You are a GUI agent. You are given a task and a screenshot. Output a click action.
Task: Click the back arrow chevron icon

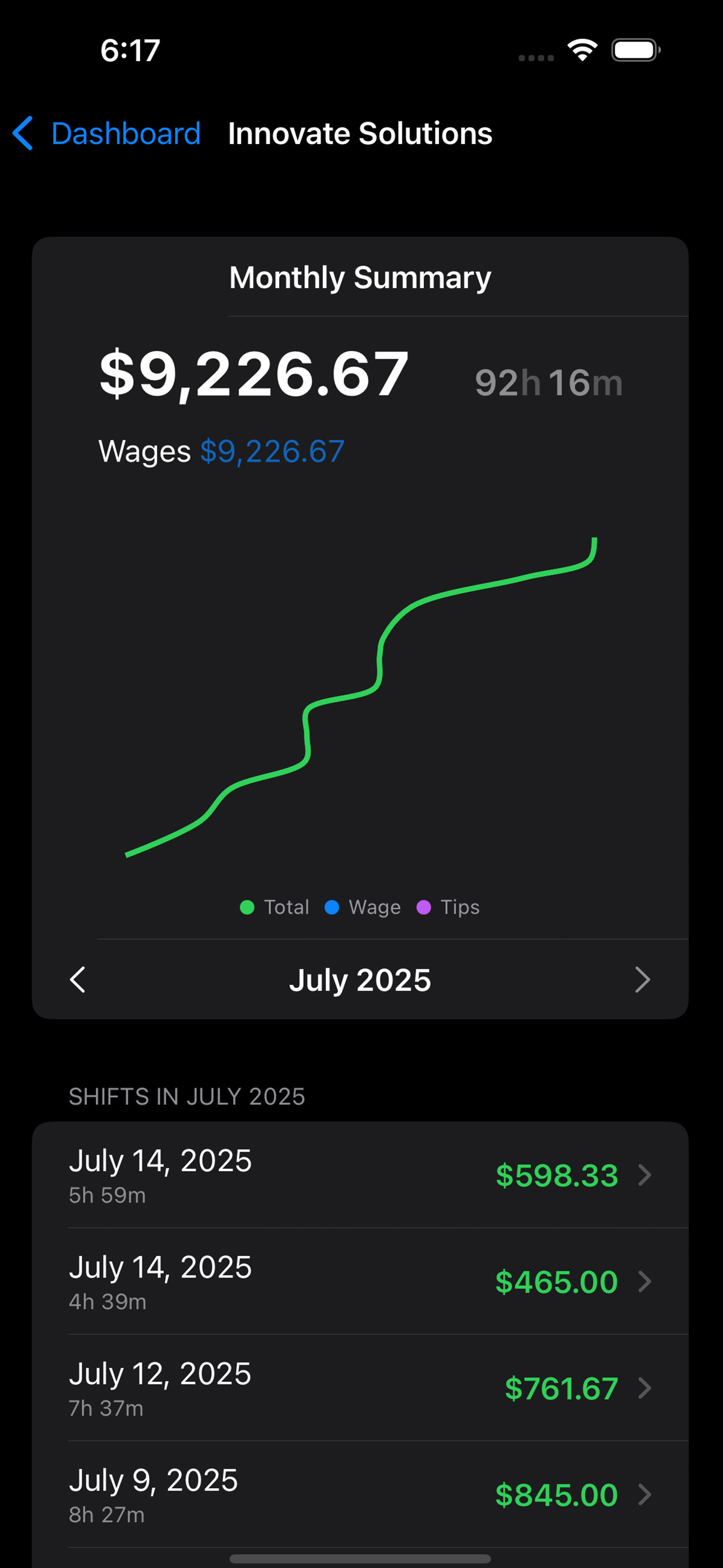[23, 134]
